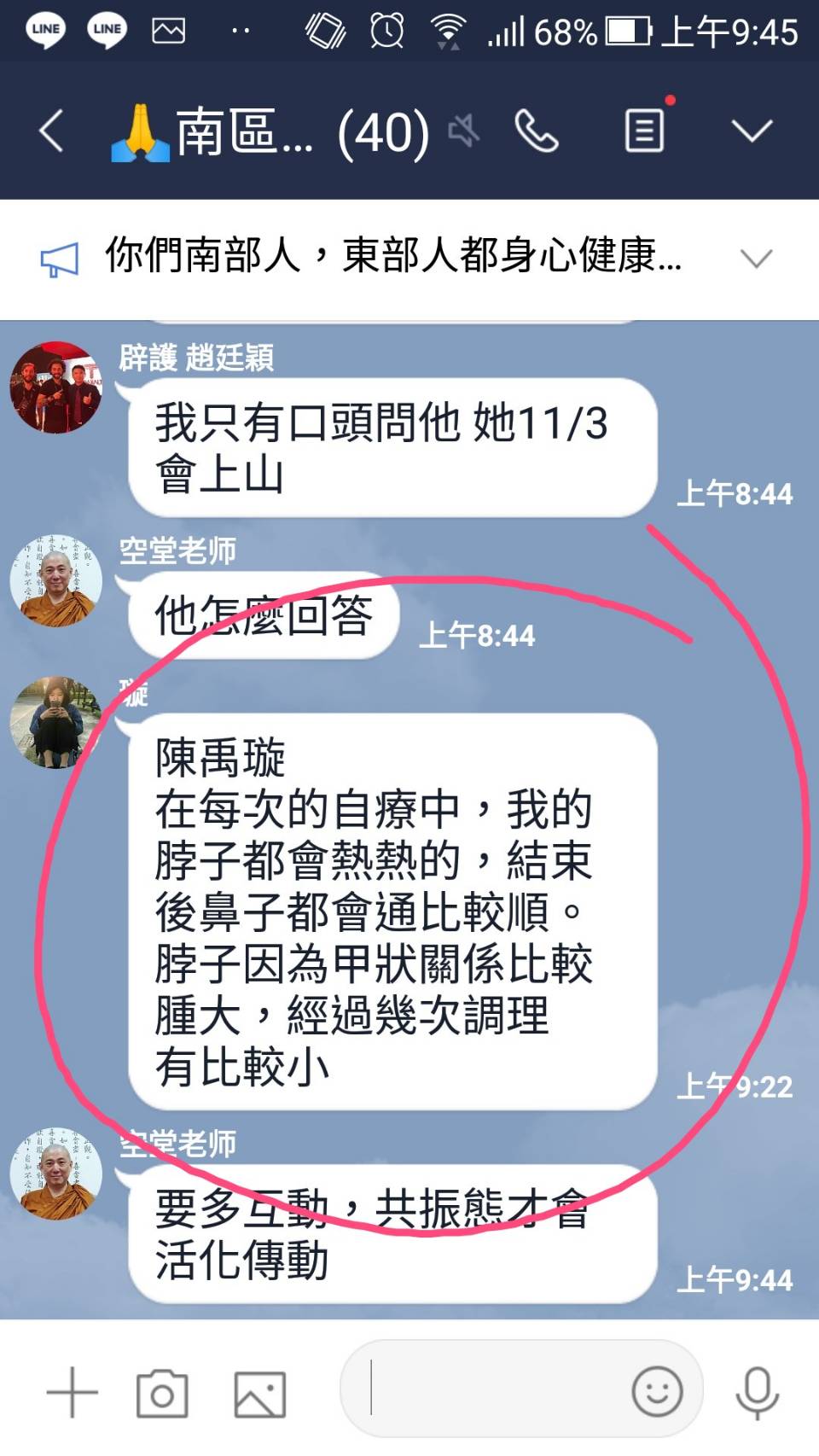
Task: Expand the announcement banner chevron
Action: (x=756, y=259)
